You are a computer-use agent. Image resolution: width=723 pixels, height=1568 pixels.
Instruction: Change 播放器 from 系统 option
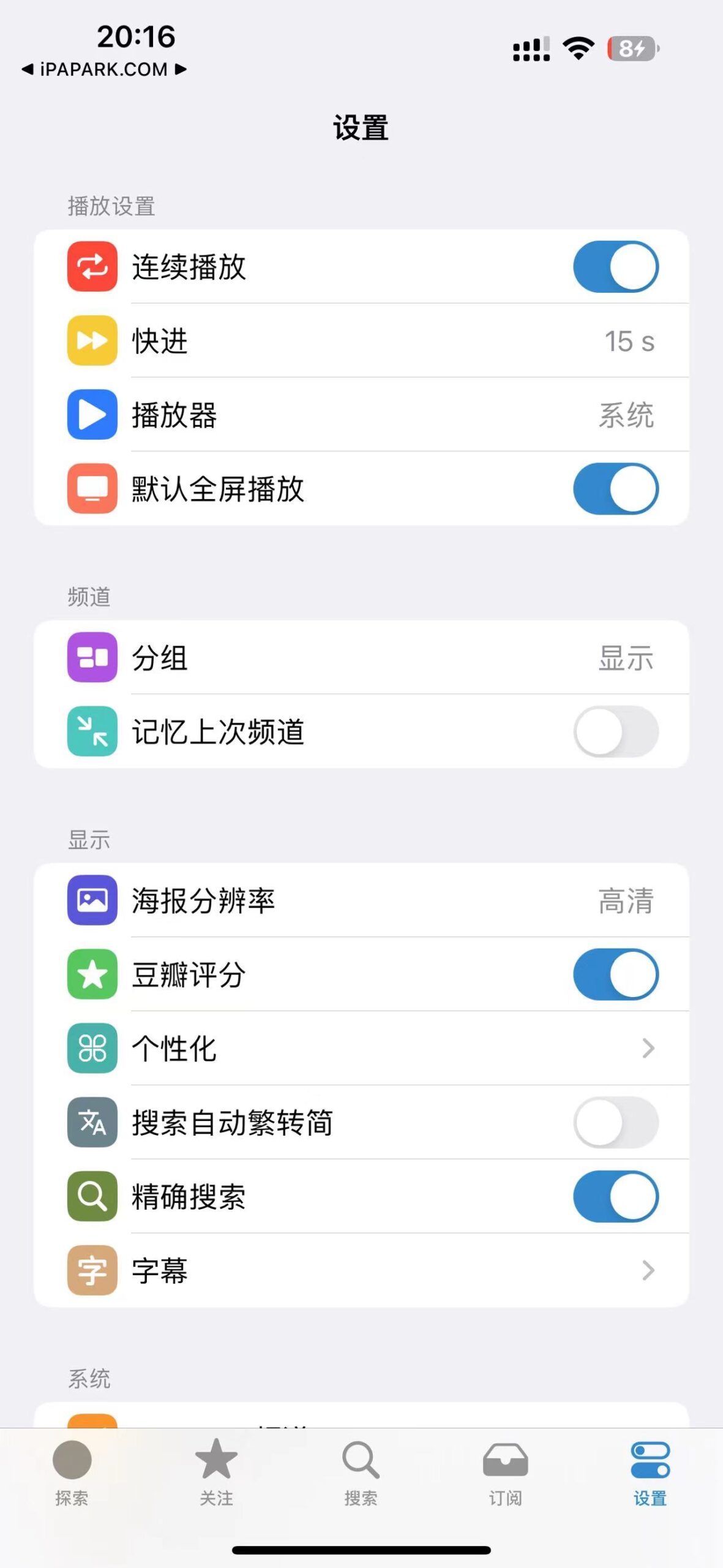[x=361, y=415]
